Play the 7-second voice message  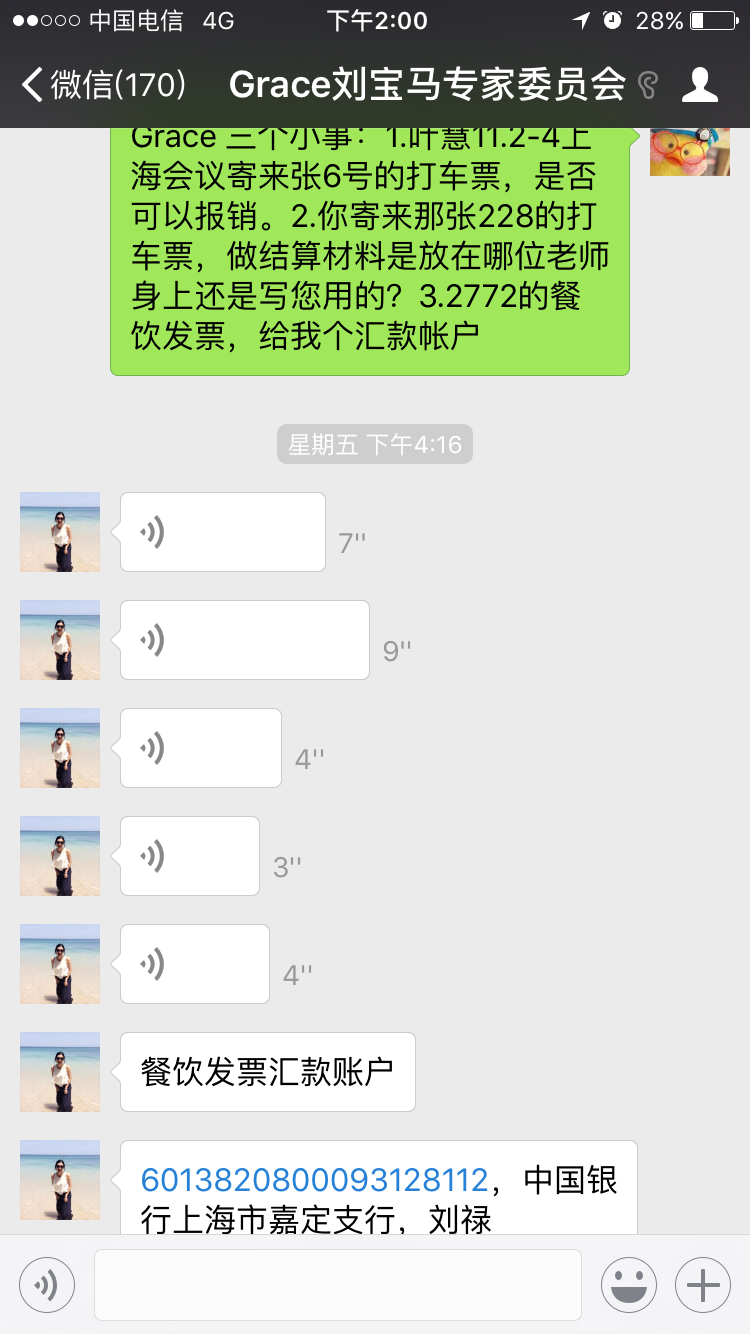coord(222,532)
